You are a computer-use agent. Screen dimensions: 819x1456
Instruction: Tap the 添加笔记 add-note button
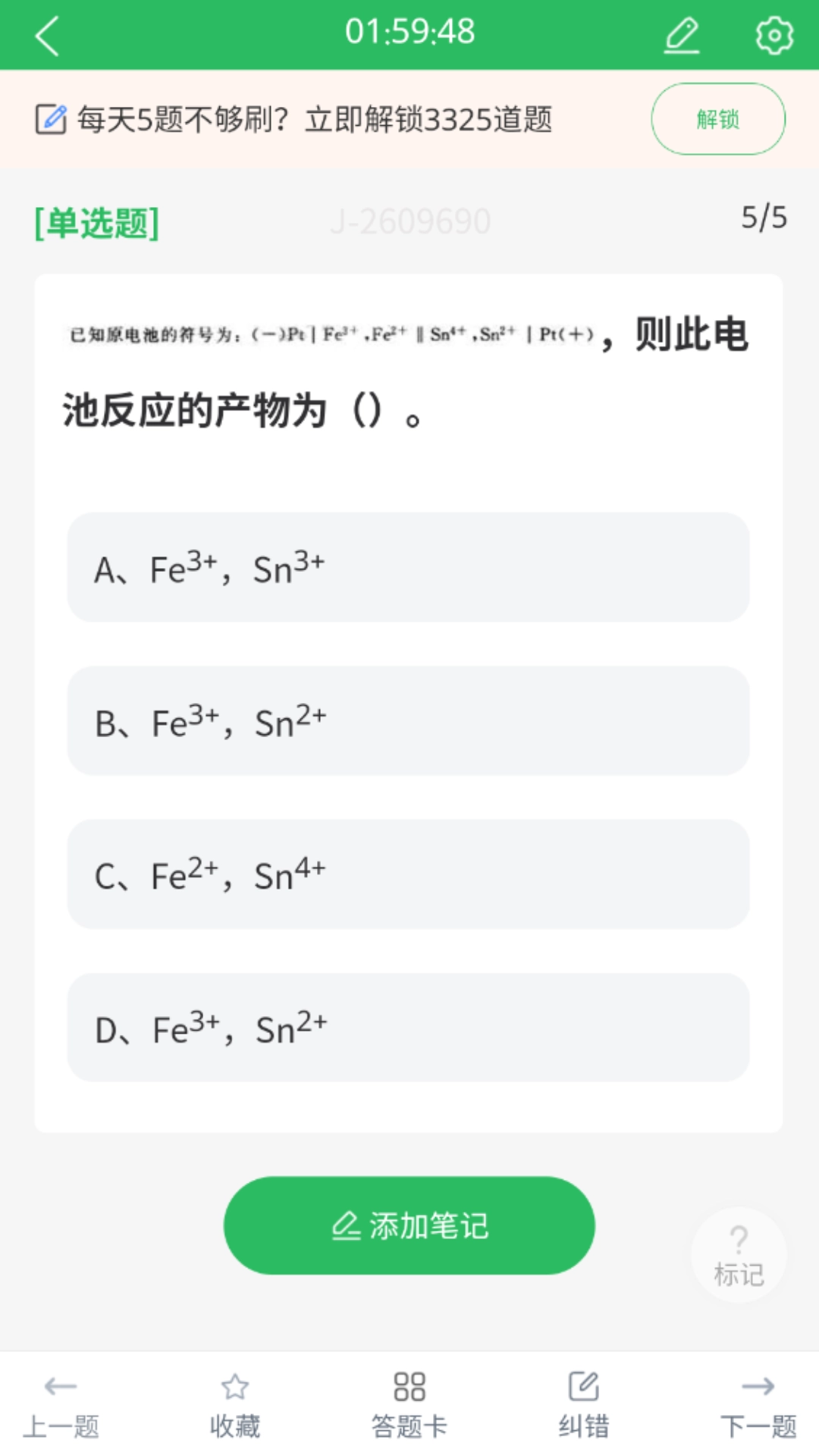(x=409, y=1225)
